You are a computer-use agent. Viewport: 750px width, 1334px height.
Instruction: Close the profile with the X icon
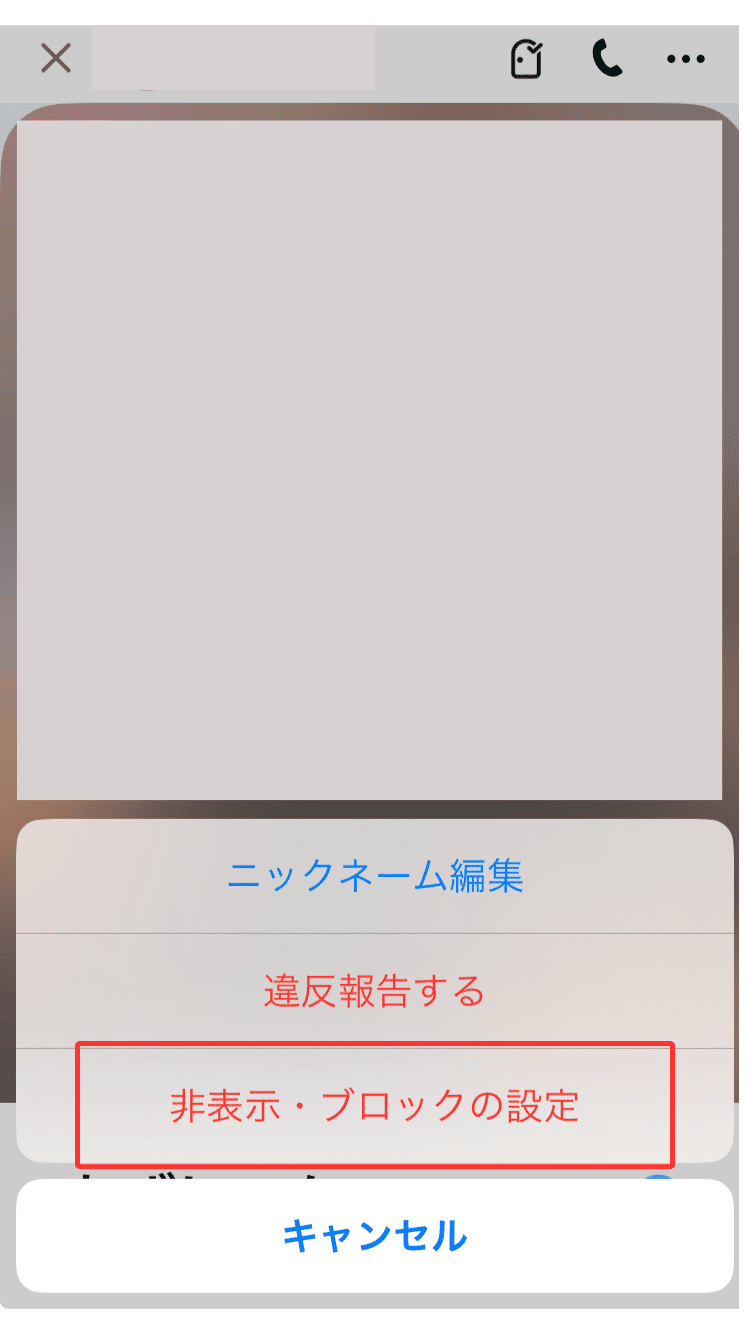click(x=56, y=58)
